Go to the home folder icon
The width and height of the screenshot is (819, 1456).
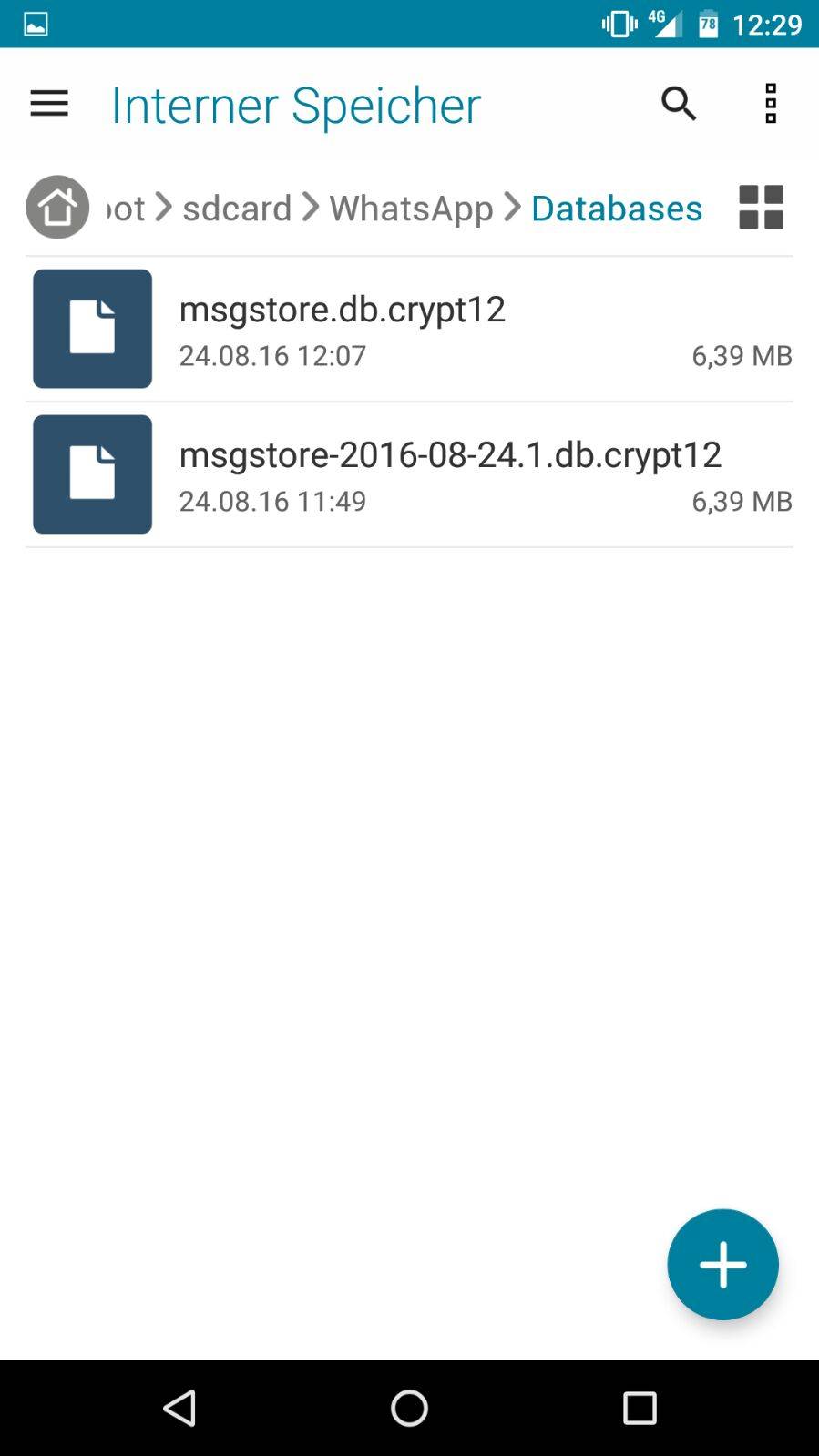point(57,208)
